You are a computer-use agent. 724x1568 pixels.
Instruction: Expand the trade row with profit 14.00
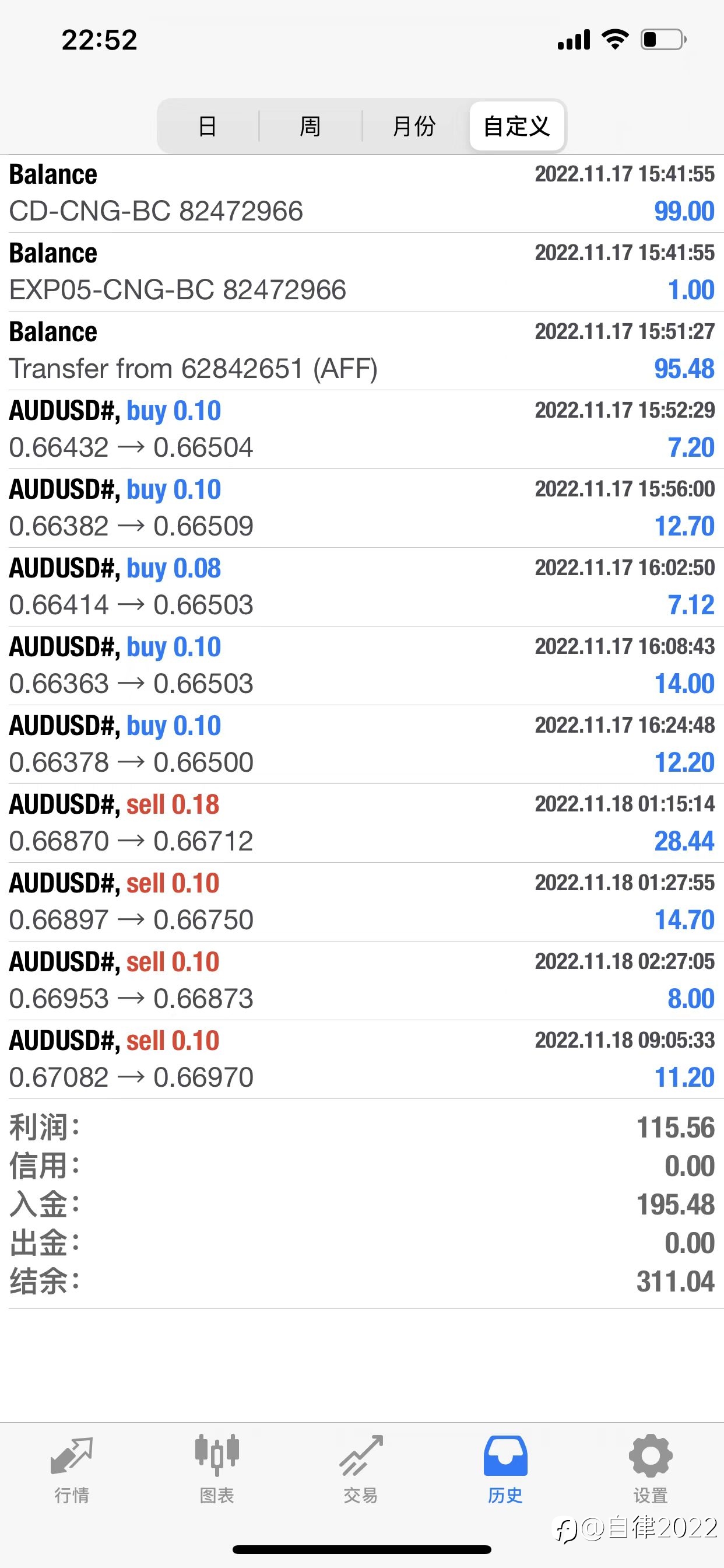pyautogui.click(x=362, y=666)
